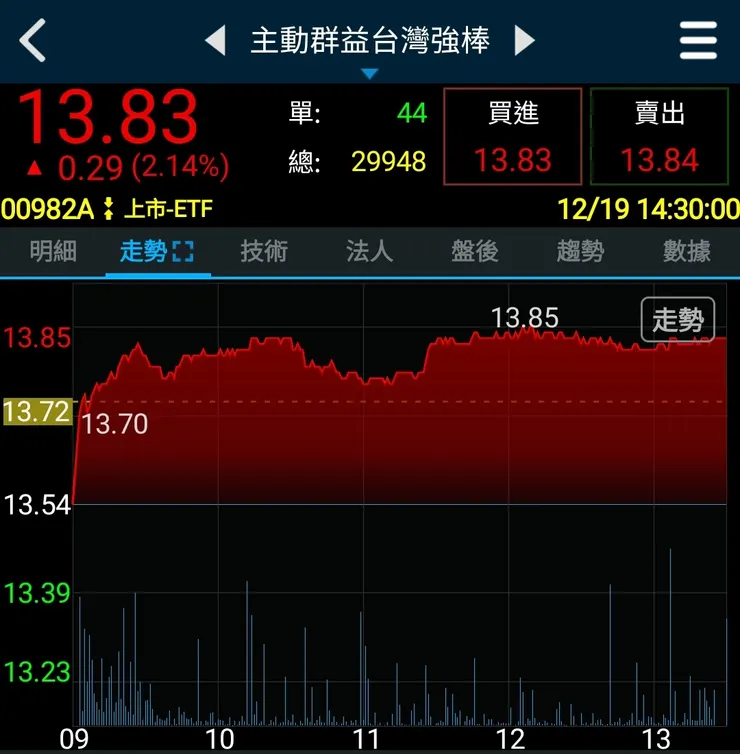
Task: Expand the blue triangle below the stock title
Action: [x=371, y=71]
